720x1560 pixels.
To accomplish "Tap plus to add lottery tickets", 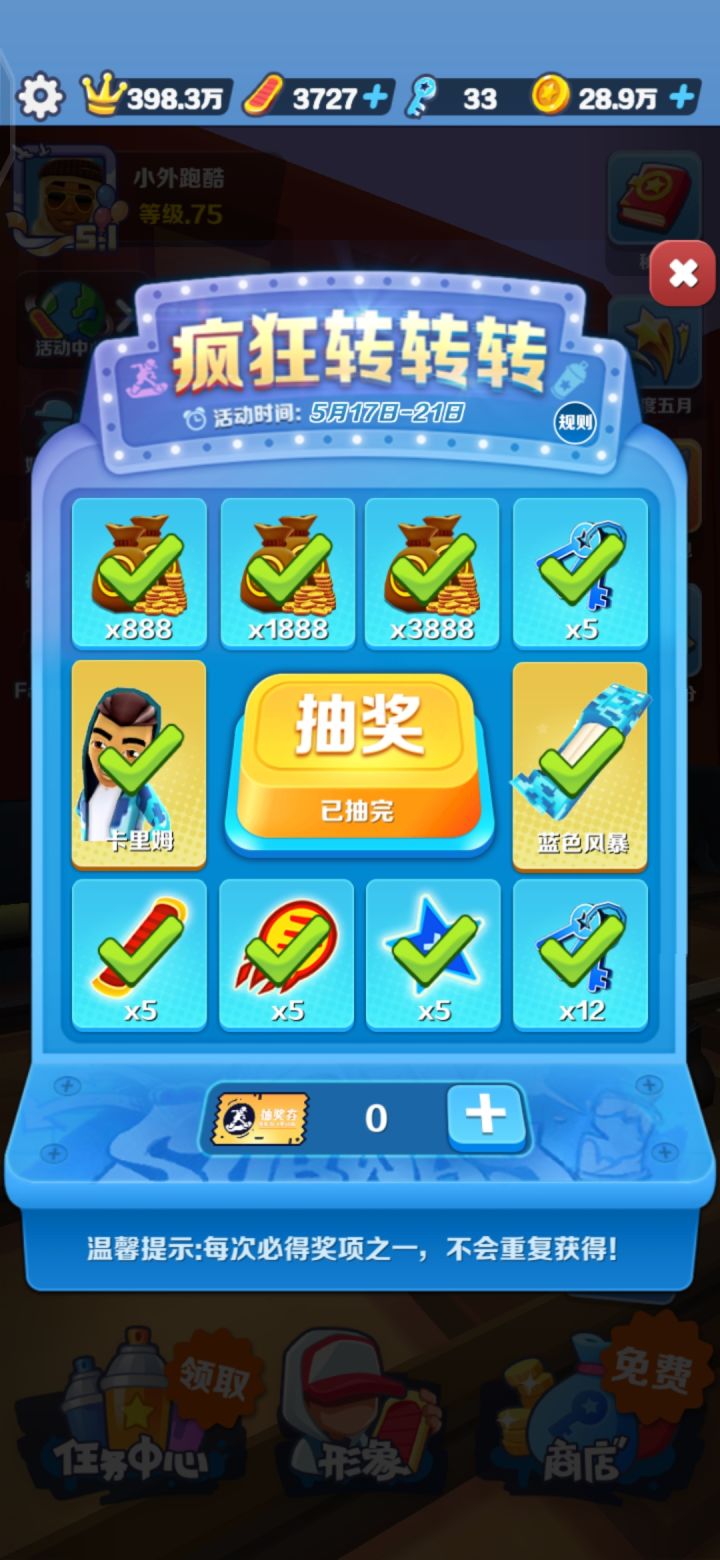I will (487, 1118).
